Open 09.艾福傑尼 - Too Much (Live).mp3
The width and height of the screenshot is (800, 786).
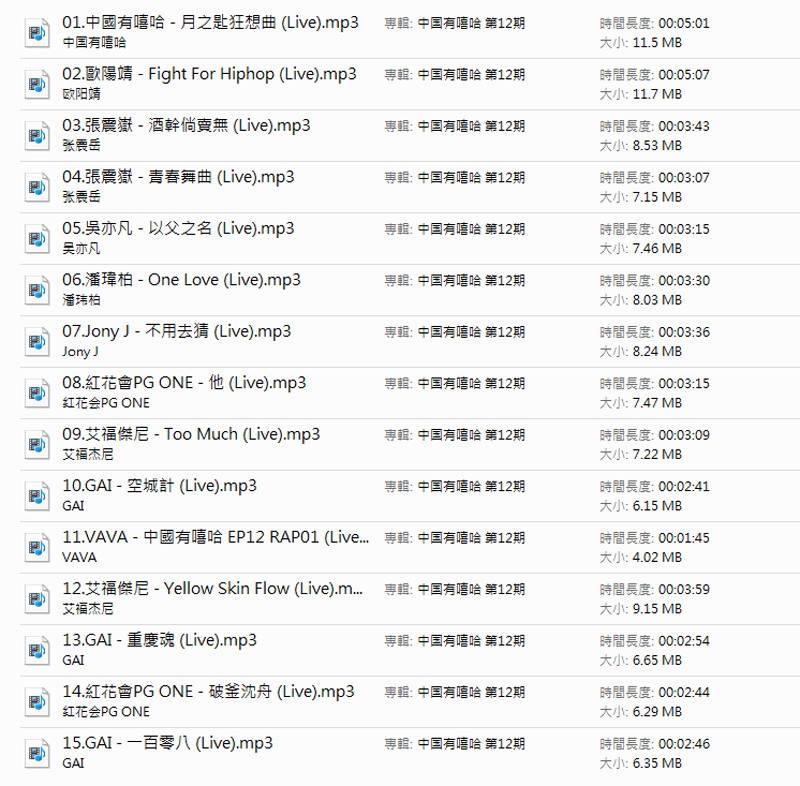click(x=191, y=434)
